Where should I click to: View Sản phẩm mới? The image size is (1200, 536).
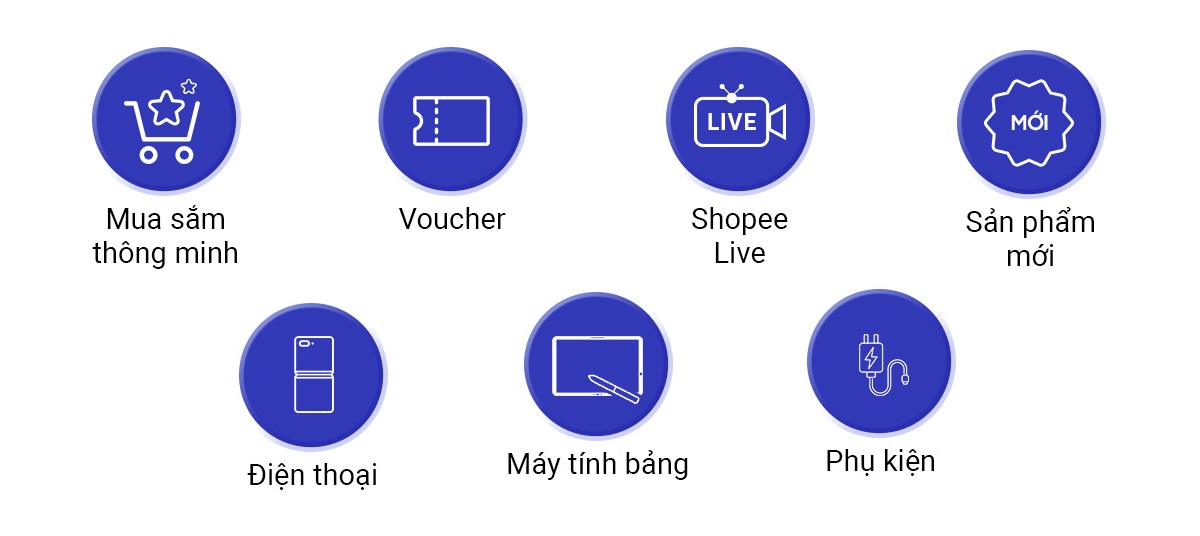(x=1029, y=122)
